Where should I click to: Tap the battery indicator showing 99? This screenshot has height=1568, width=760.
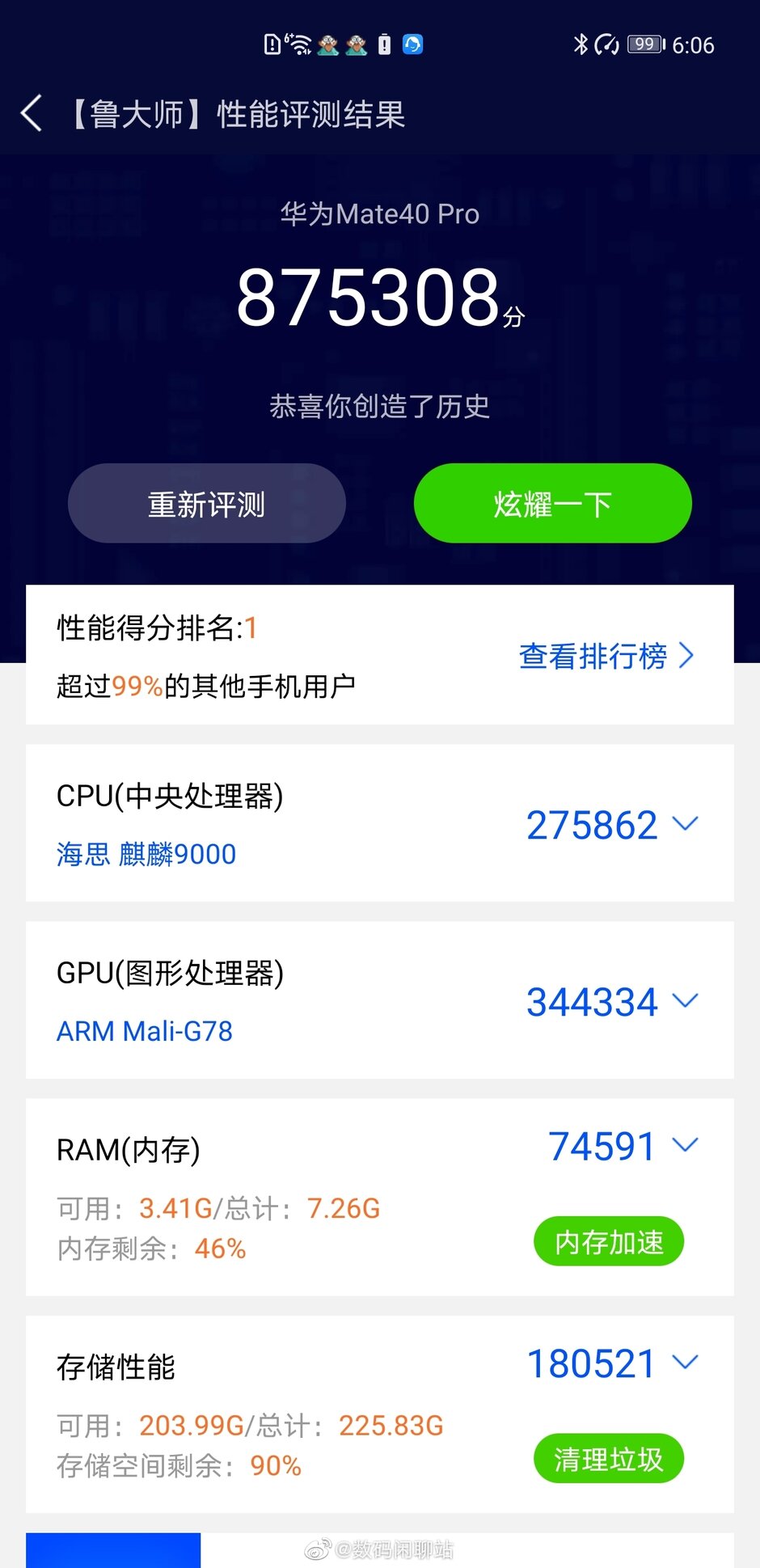(643, 44)
